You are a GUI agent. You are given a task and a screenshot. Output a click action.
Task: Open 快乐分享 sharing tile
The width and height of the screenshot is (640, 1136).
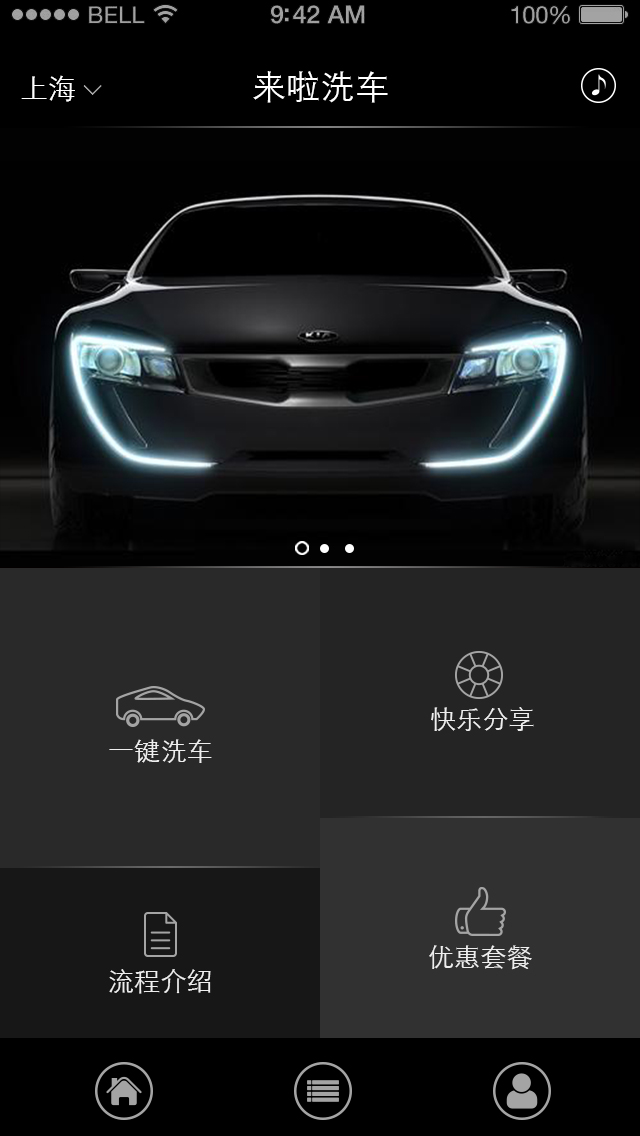click(480, 692)
